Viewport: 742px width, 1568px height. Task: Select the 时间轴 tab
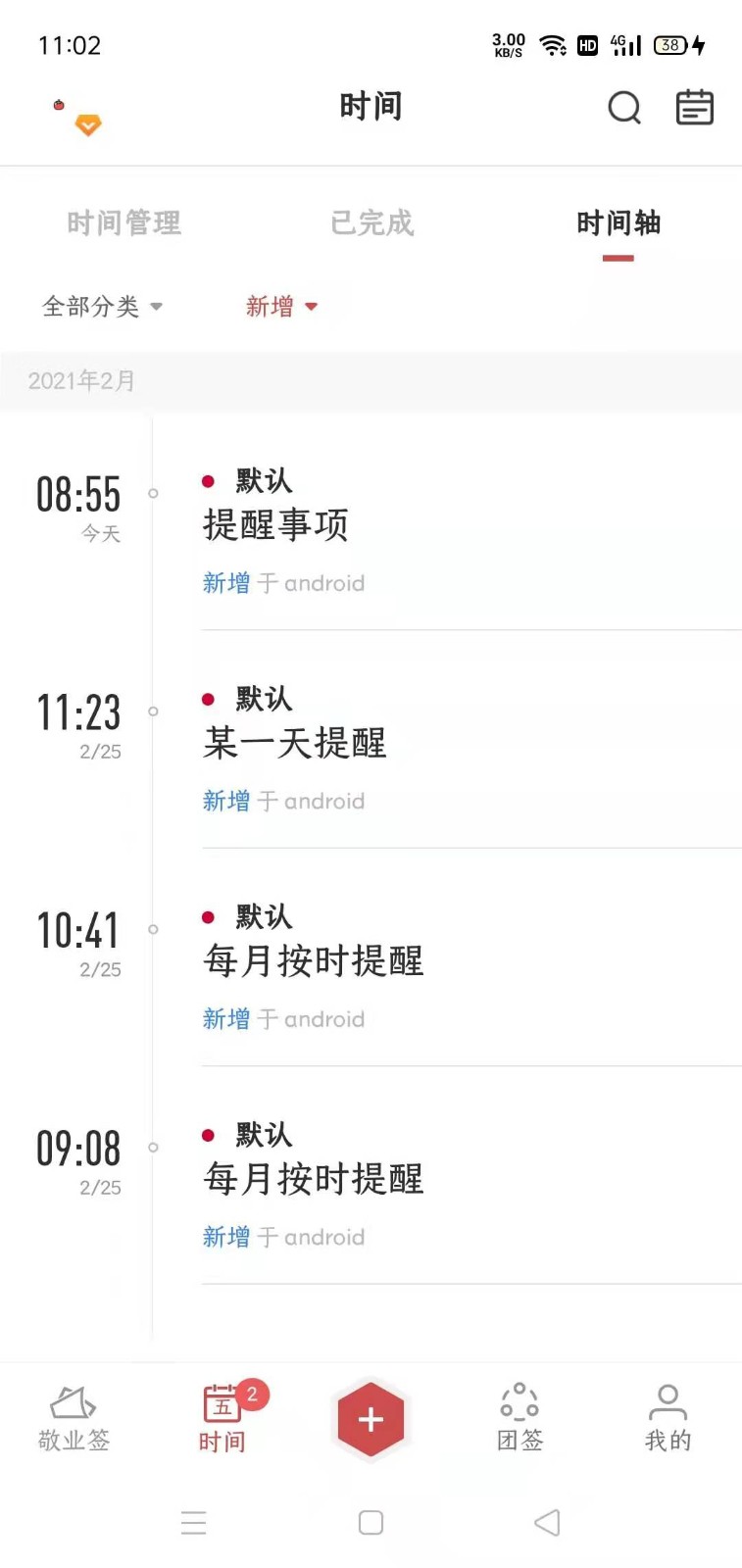(x=618, y=222)
